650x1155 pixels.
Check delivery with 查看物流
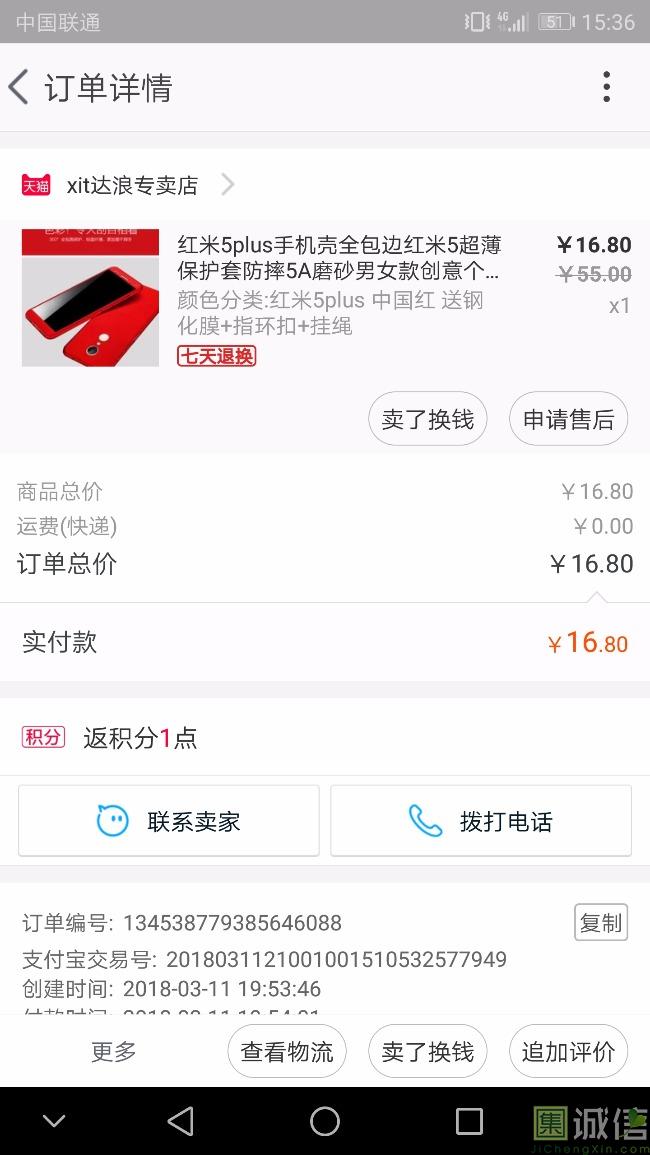[287, 1051]
